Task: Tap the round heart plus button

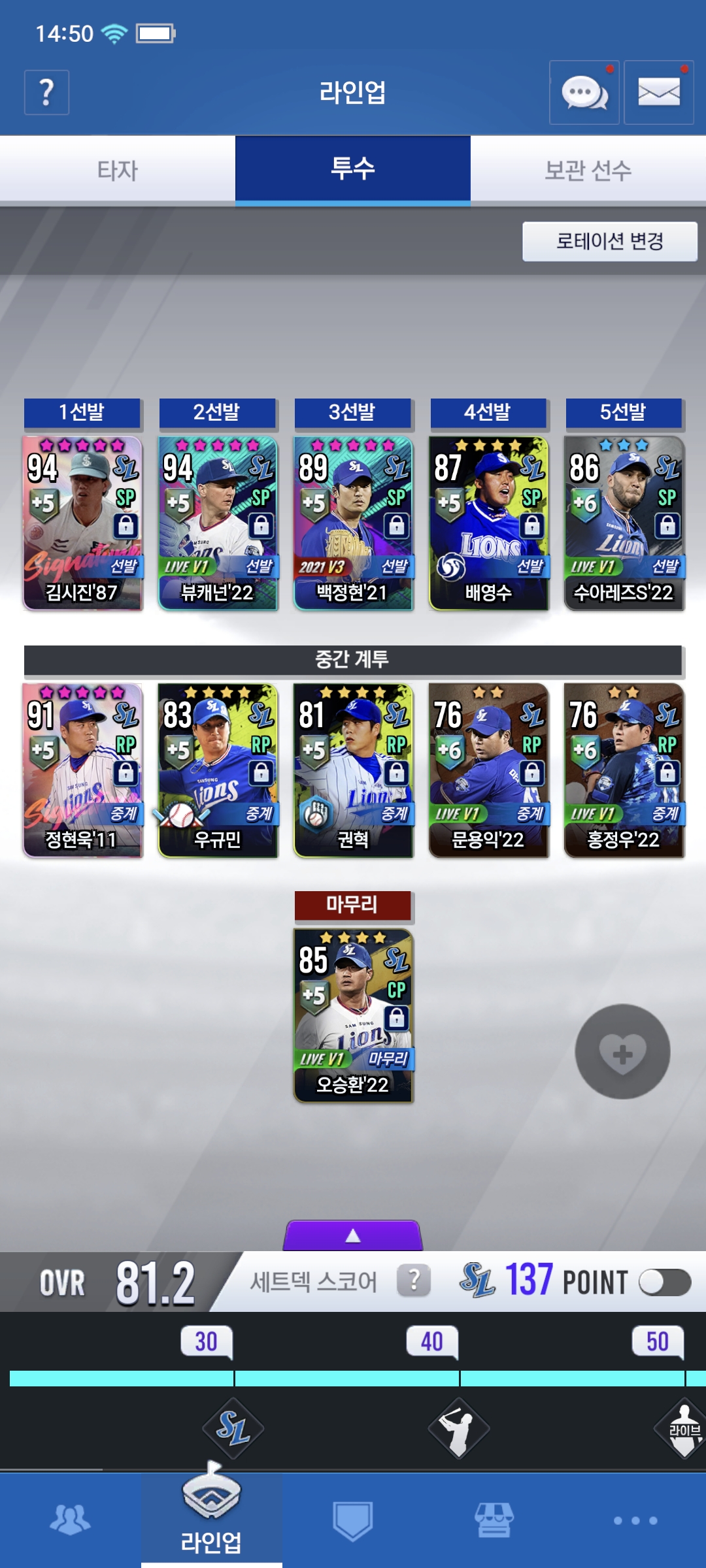Action: [622, 1051]
